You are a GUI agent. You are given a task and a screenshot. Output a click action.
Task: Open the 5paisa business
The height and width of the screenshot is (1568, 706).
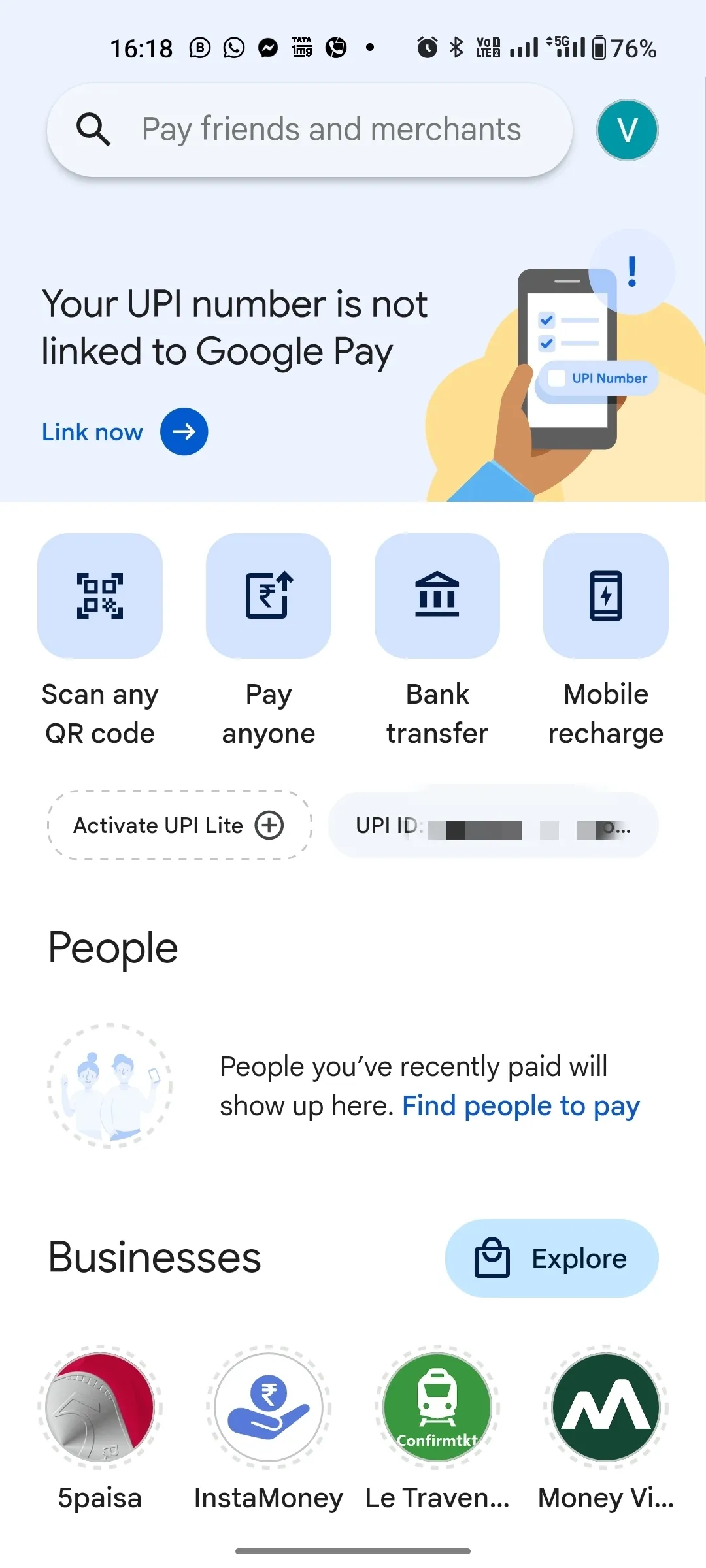click(100, 1407)
